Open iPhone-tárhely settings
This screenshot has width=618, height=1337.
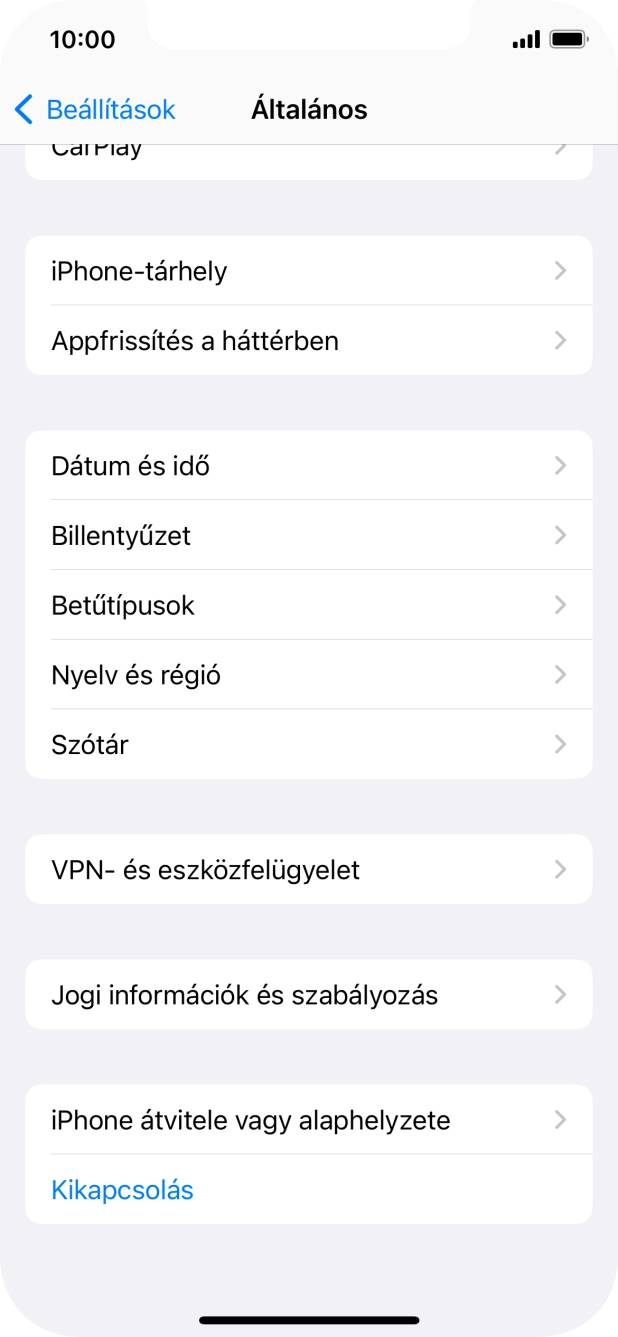(x=308, y=271)
